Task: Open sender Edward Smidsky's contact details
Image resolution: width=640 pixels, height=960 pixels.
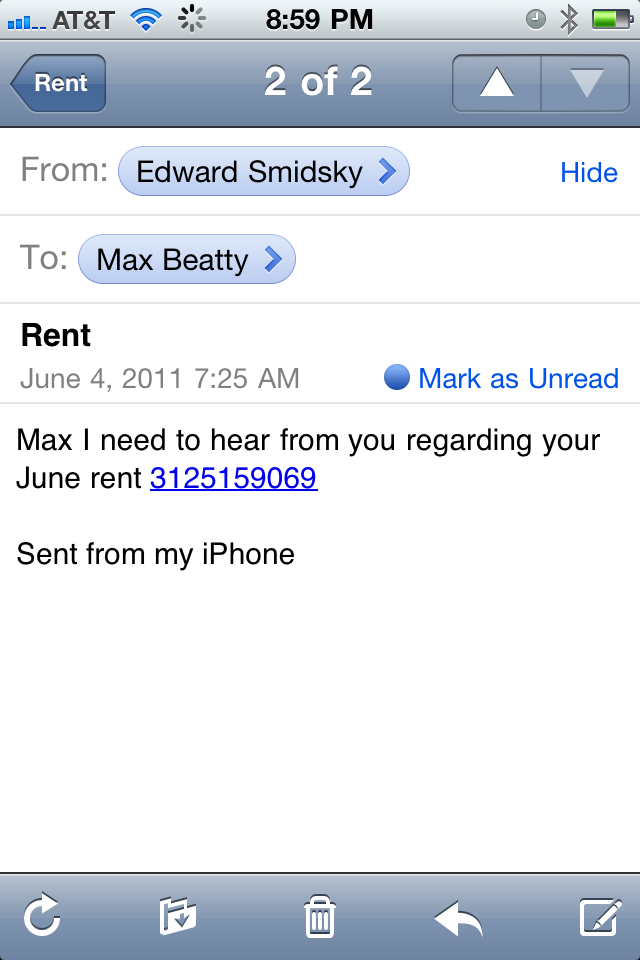Action: click(264, 172)
